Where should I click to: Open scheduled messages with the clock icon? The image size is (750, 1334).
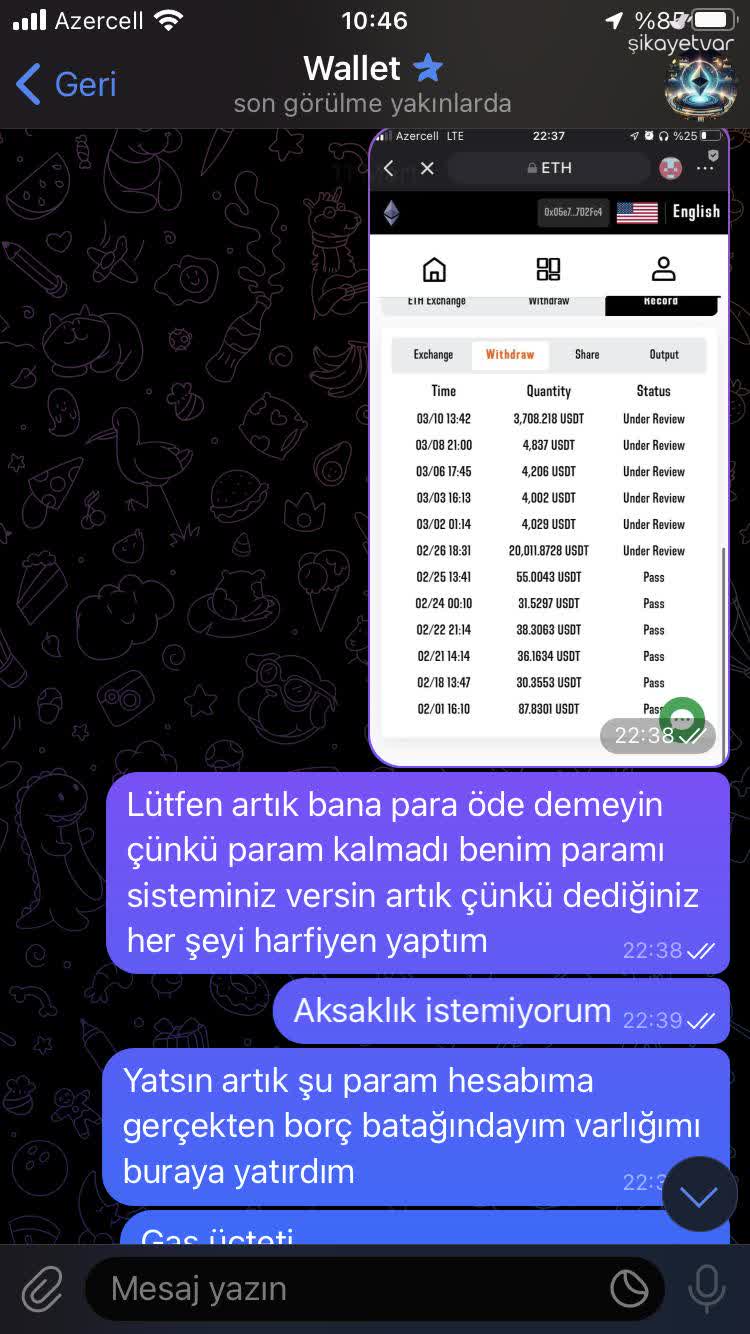click(x=629, y=1289)
